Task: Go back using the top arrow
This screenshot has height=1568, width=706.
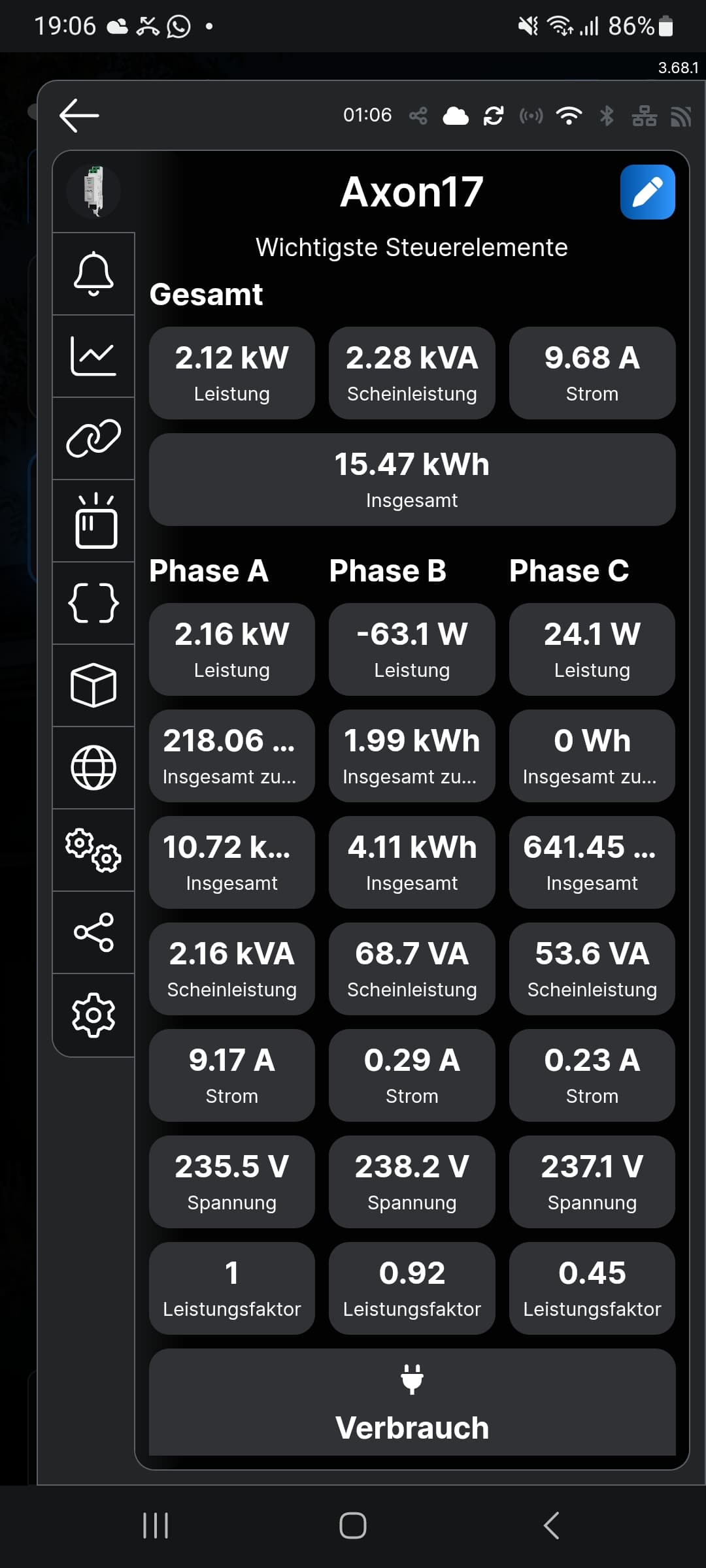Action: click(x=79, y=116)
